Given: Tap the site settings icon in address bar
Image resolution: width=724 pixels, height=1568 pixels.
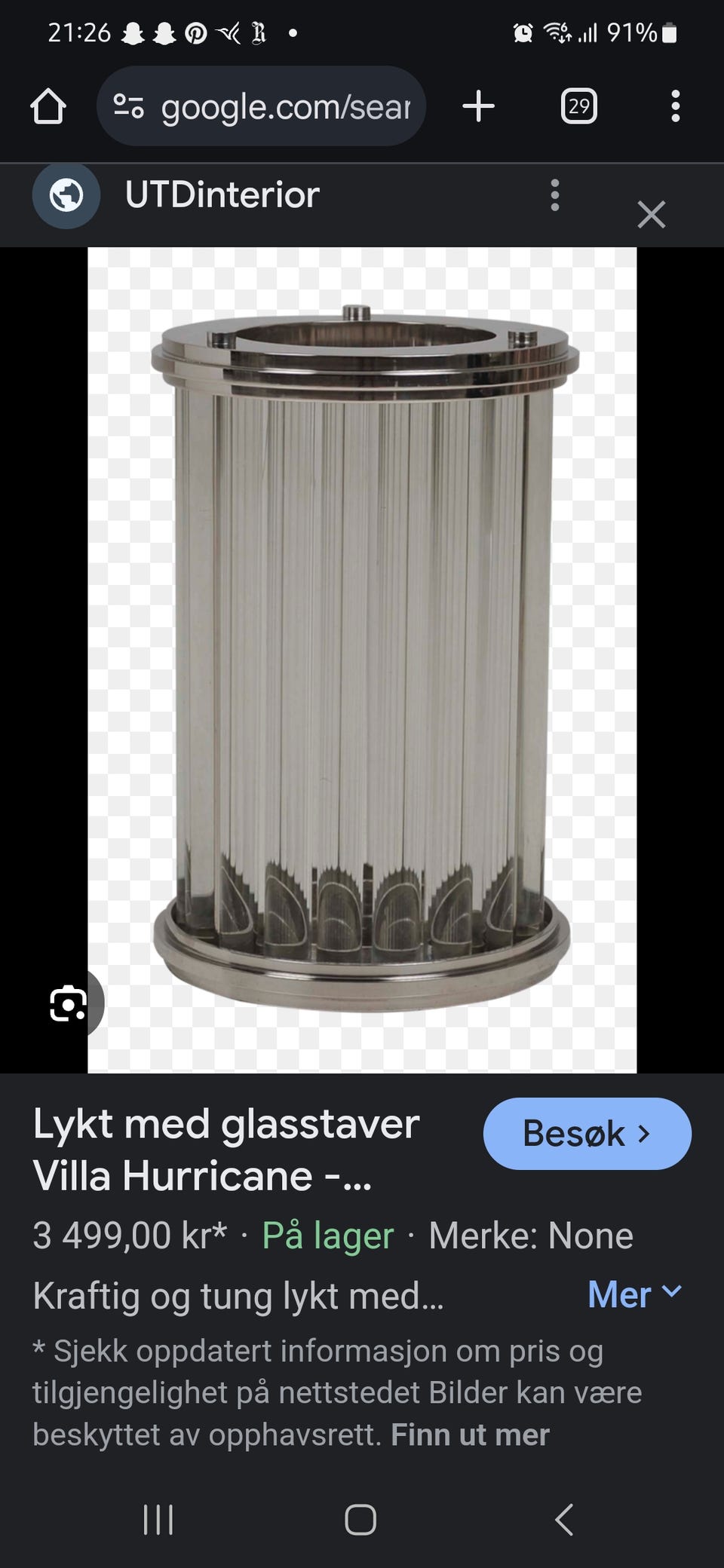Looking at the screenshot, I should (x=128, y=106).
